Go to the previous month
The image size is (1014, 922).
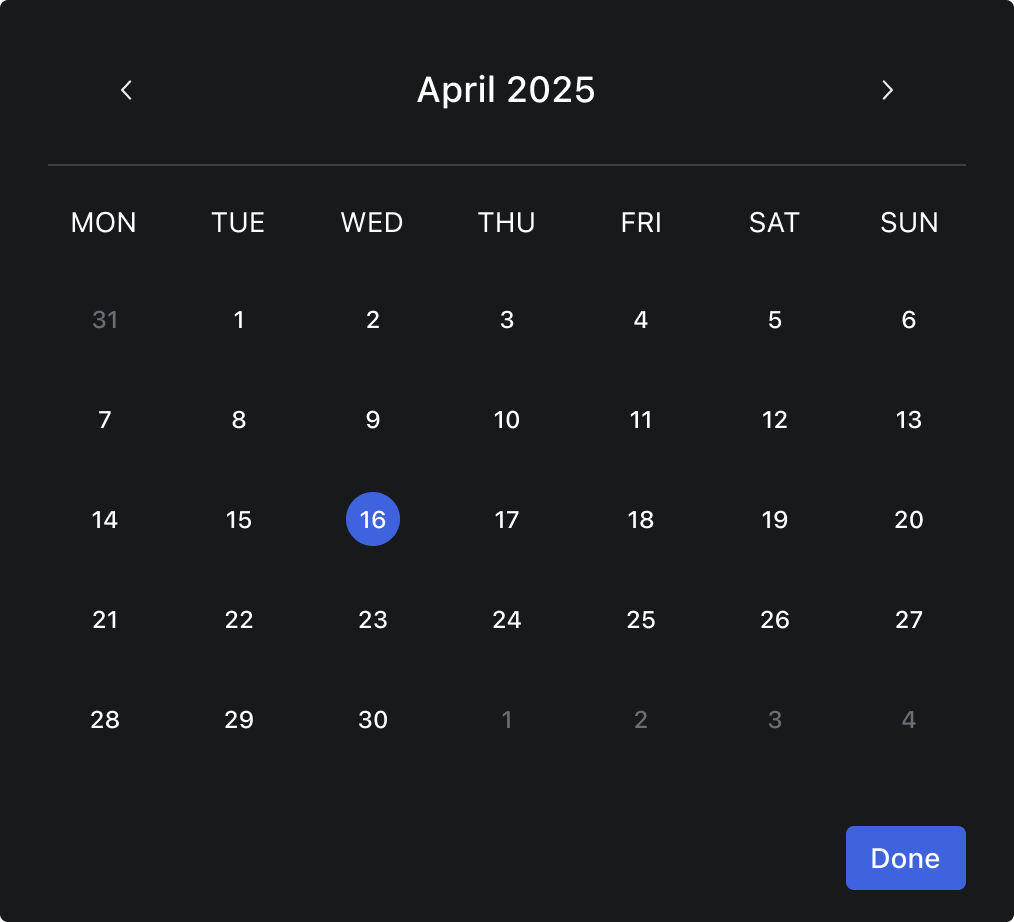pyautogui.click(x=126, y=90)
